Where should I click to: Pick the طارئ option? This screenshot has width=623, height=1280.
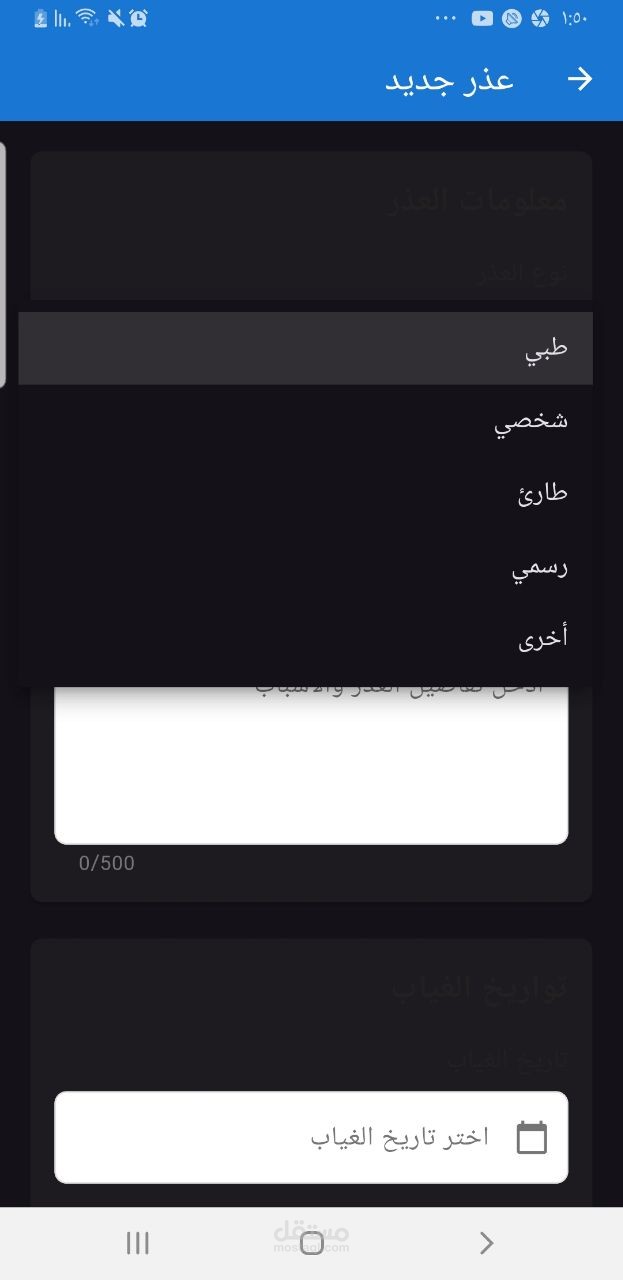[305, 493]
